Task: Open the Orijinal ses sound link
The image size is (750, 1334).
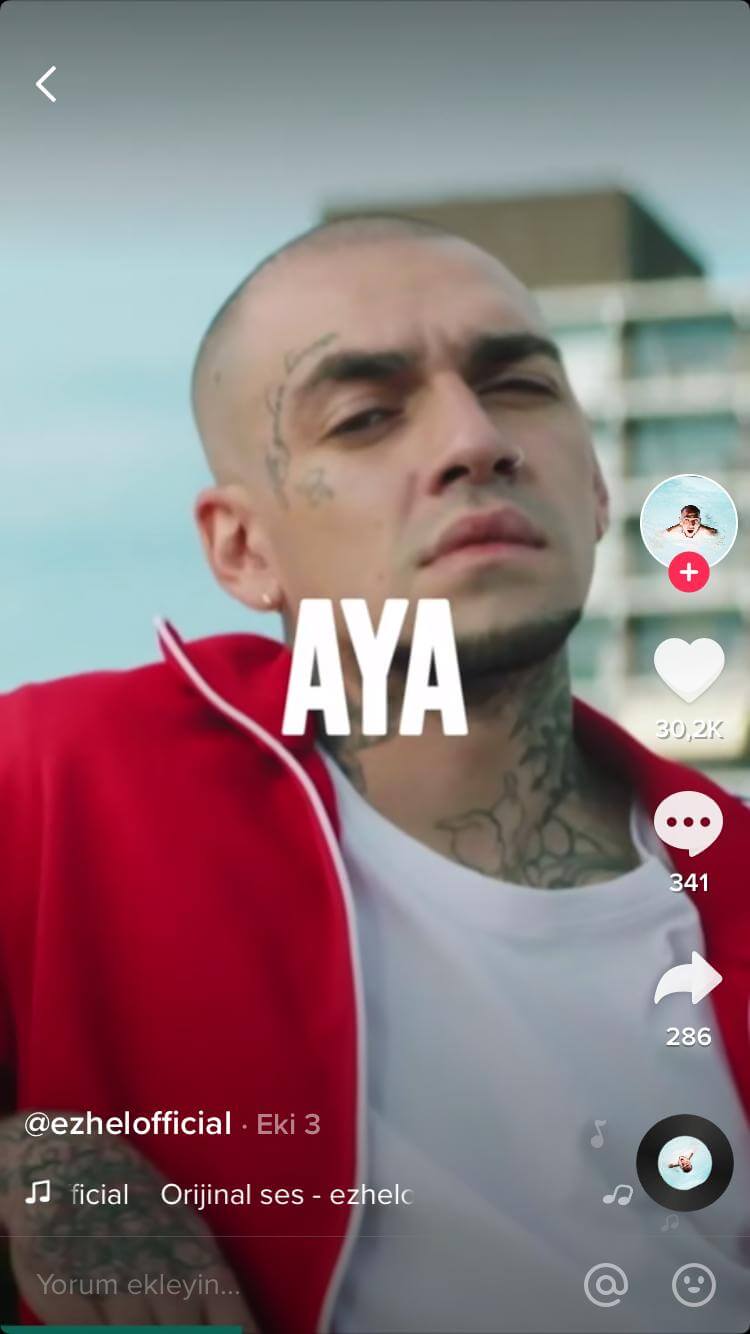Action: pos(286,1194)
